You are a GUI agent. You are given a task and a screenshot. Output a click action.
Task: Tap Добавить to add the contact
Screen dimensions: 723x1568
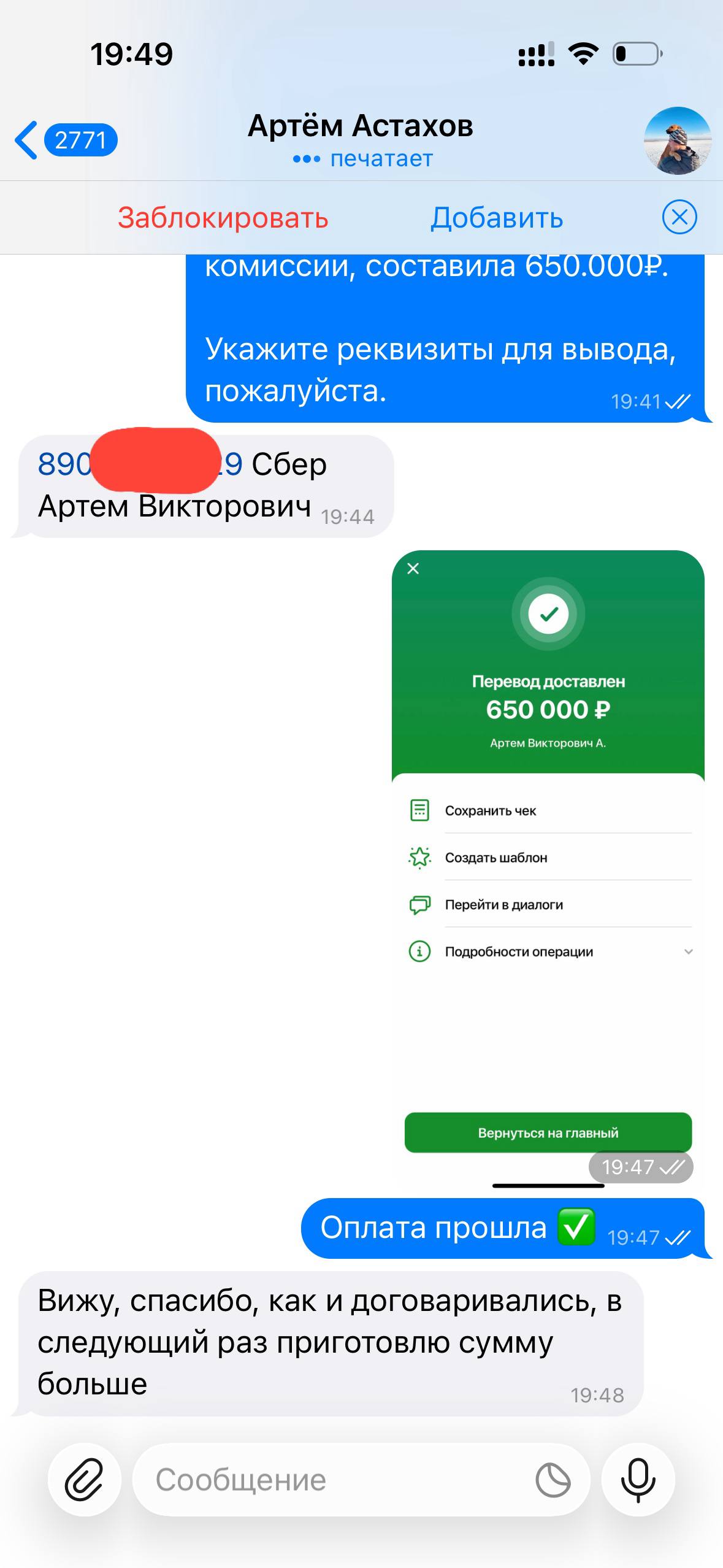497,218
